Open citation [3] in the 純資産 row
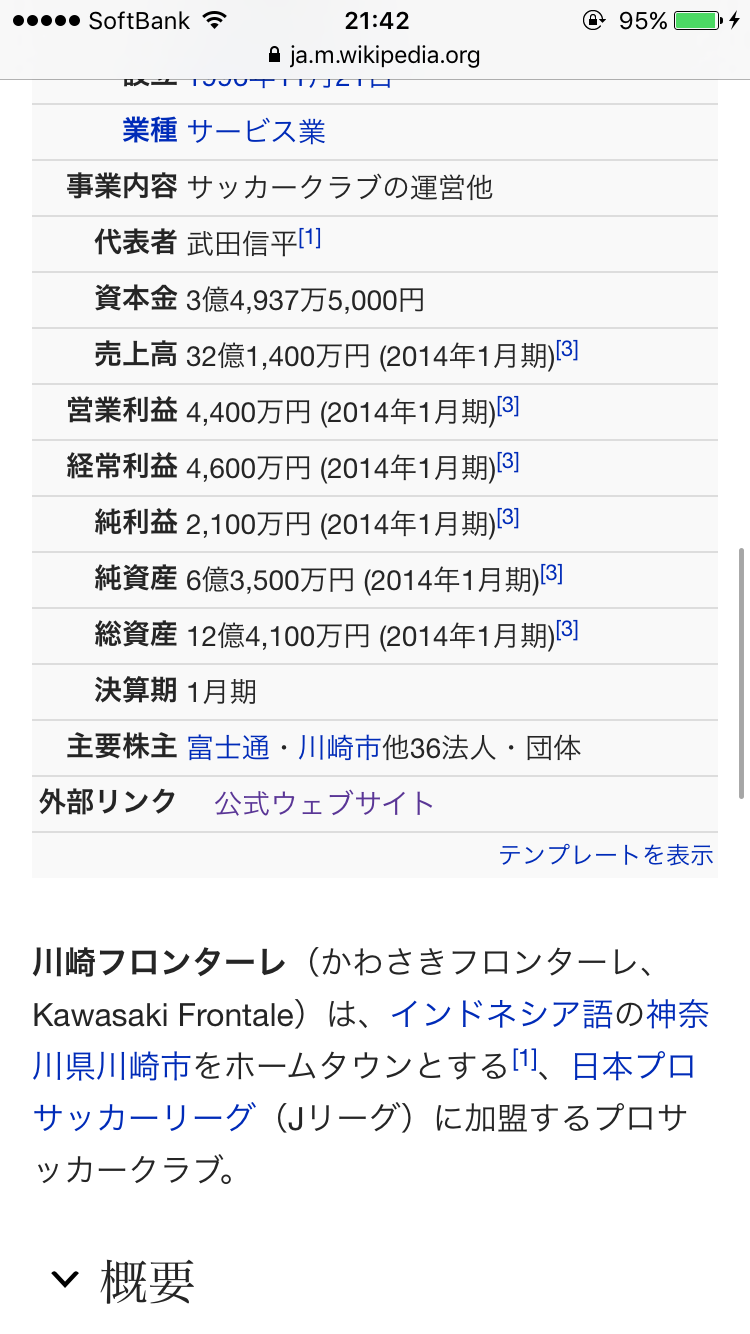Image resolution: width=750 pixels, height=1334 pixels. coord(552,574)
